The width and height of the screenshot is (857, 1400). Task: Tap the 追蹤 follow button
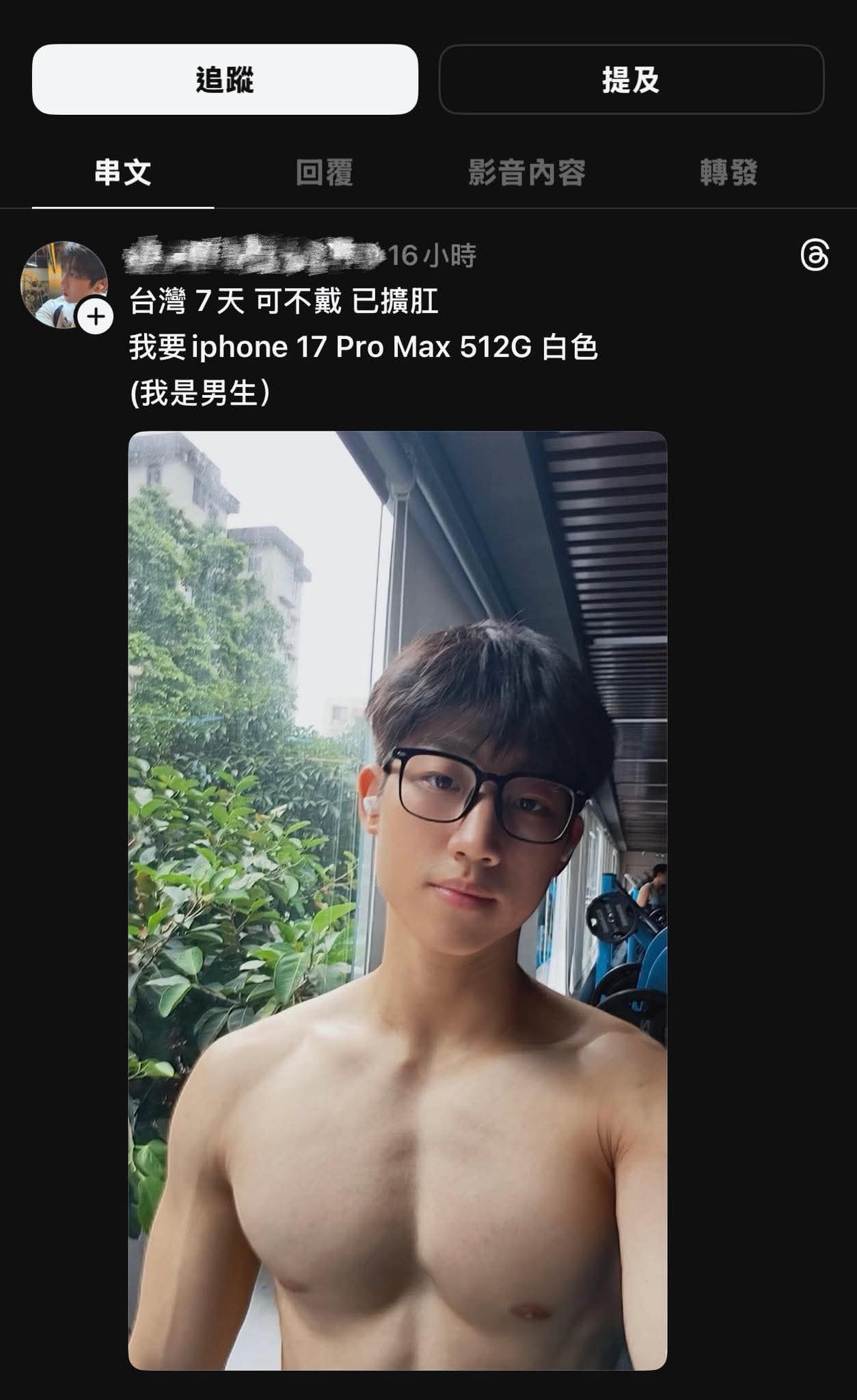tap(225, 79)
